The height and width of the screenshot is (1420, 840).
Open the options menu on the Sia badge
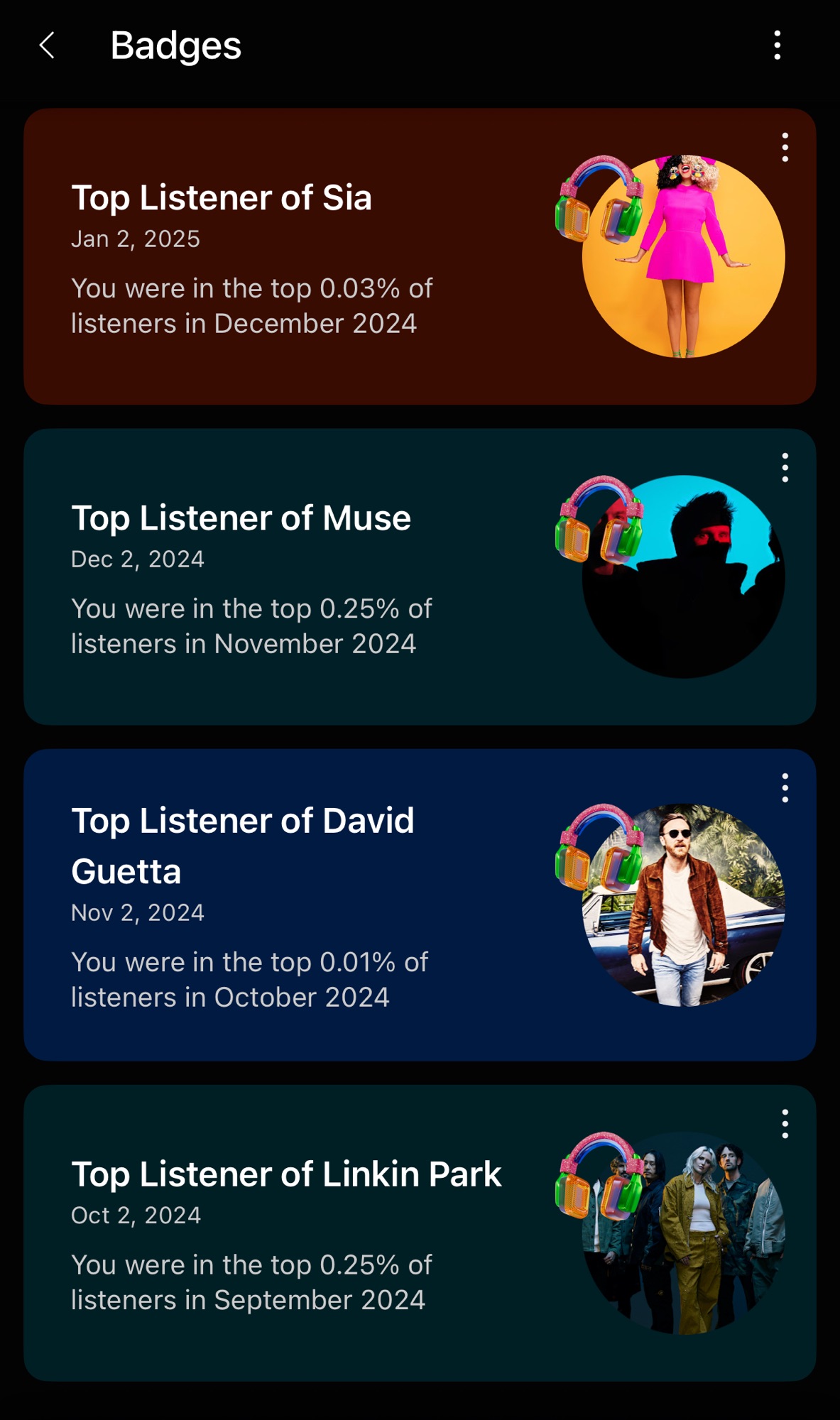[x=785, y=148]
